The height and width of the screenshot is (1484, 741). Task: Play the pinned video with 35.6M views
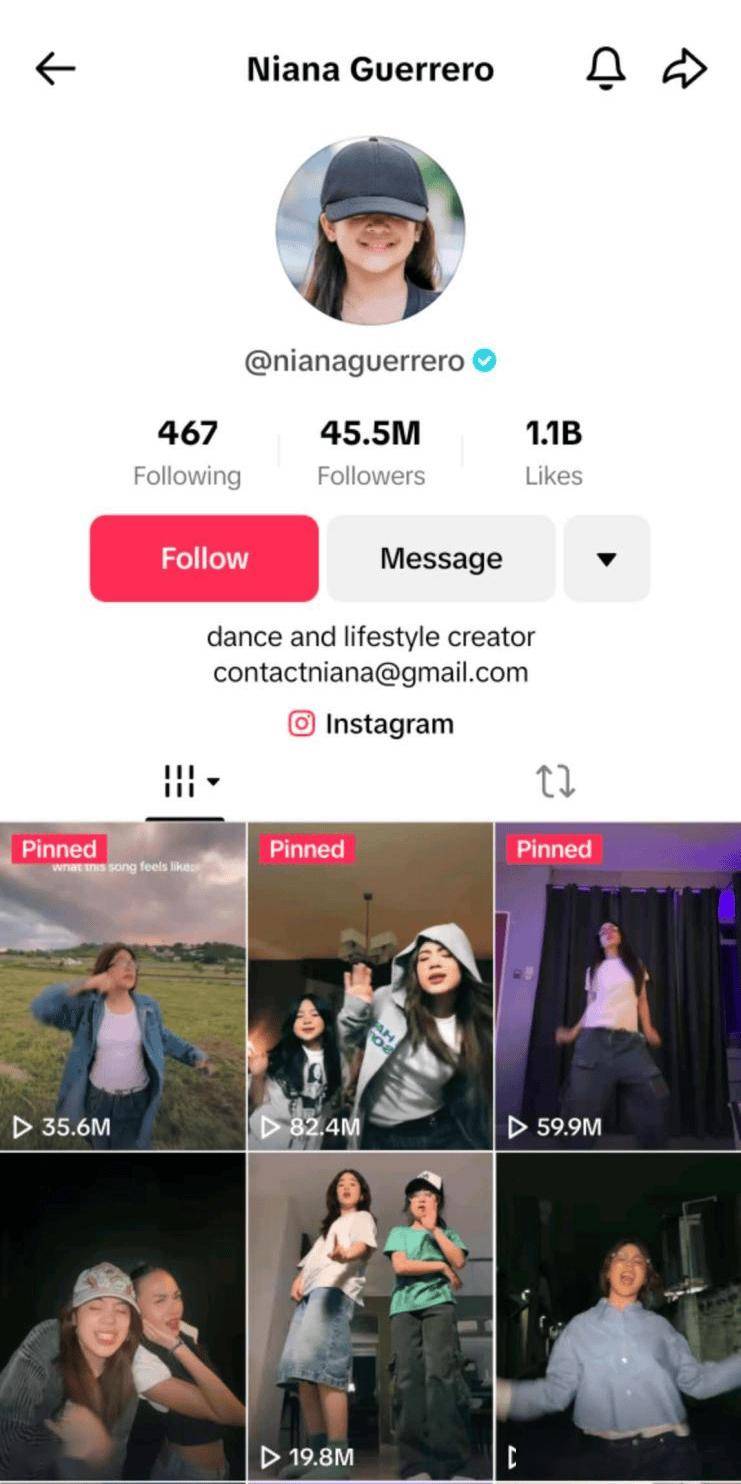point(122,986)
